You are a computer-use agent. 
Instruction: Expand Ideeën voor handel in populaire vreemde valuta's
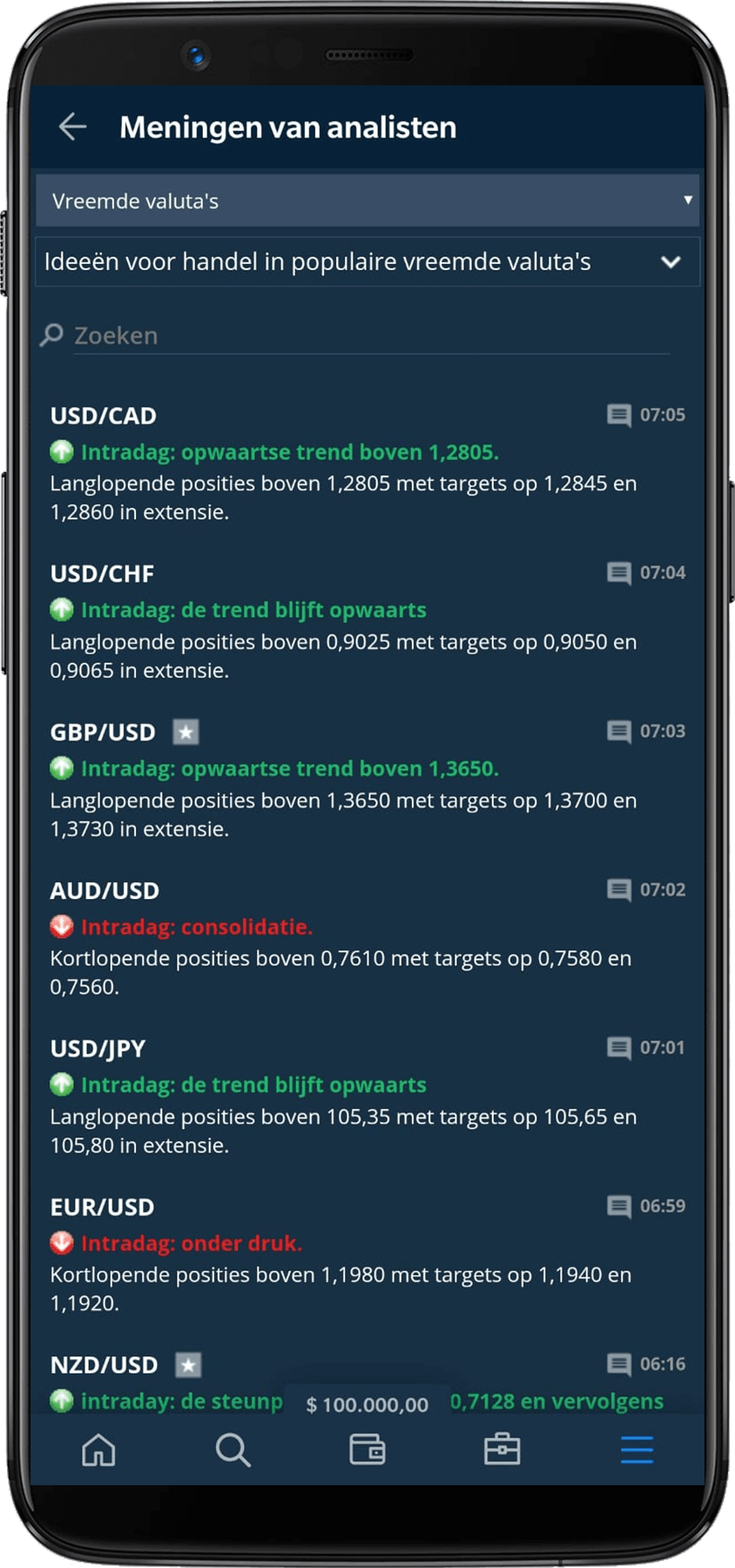(367, 262)
